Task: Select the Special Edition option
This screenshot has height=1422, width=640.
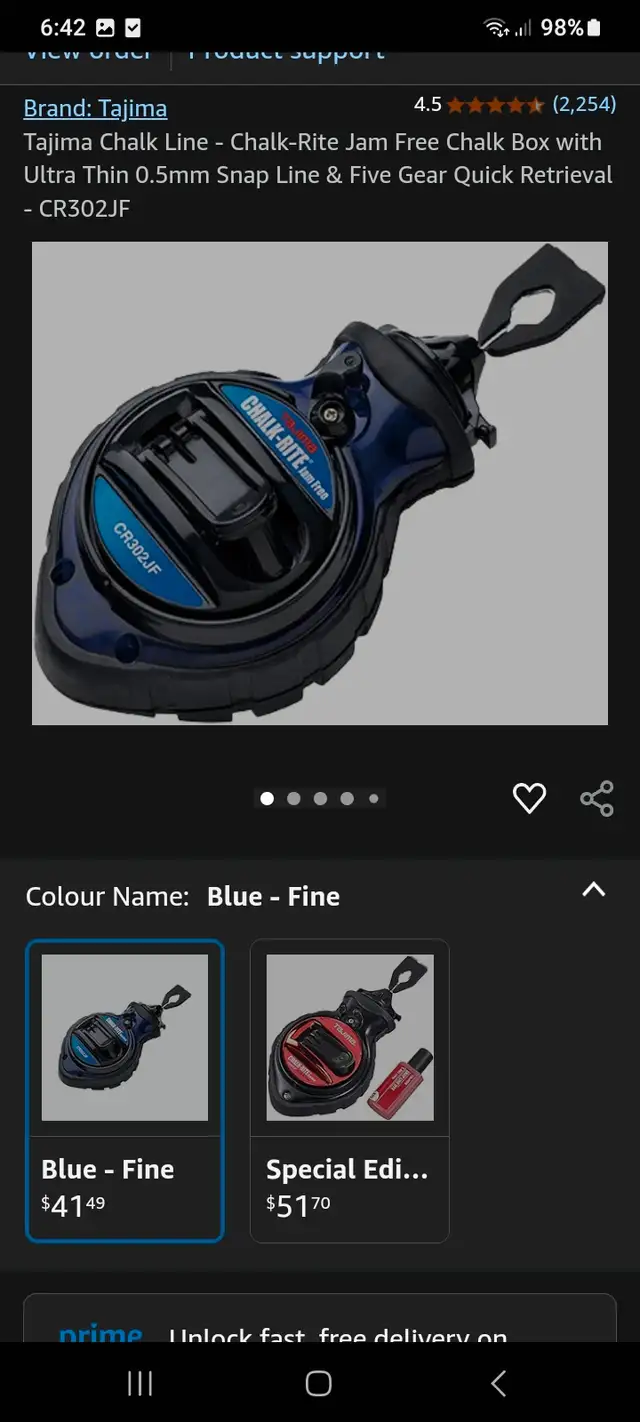Action: click(x=349, y=1090)
